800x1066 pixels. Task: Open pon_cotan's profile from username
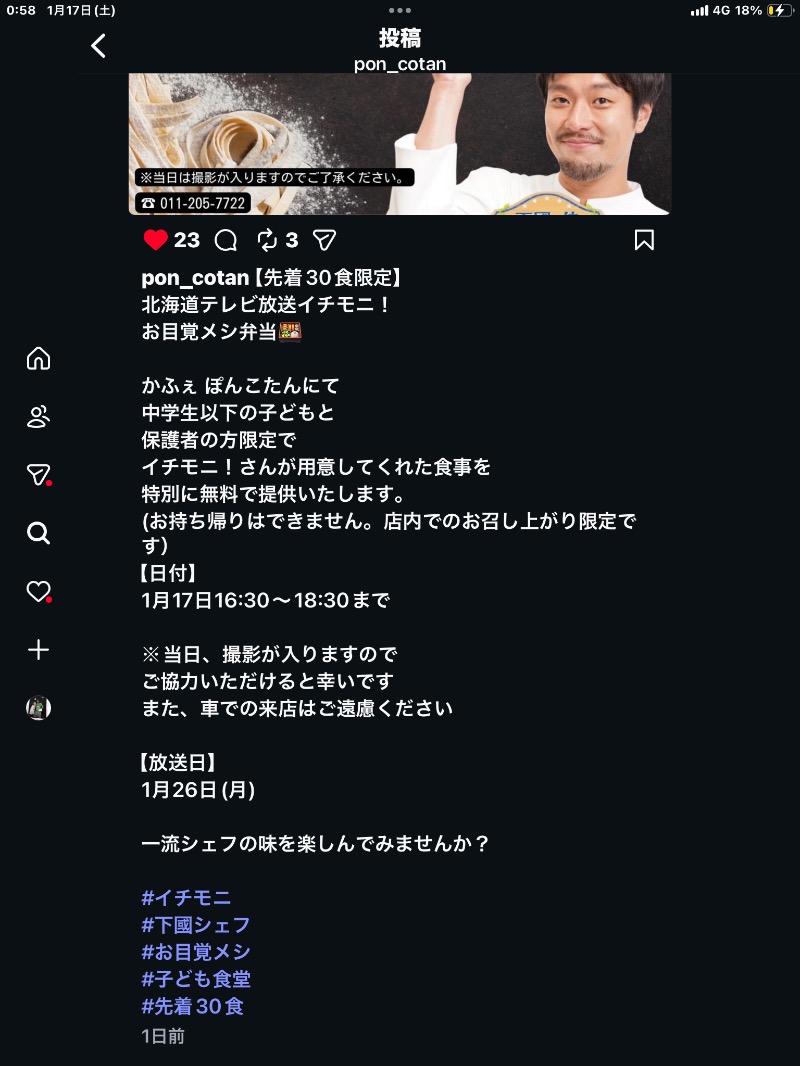[188, 273]
